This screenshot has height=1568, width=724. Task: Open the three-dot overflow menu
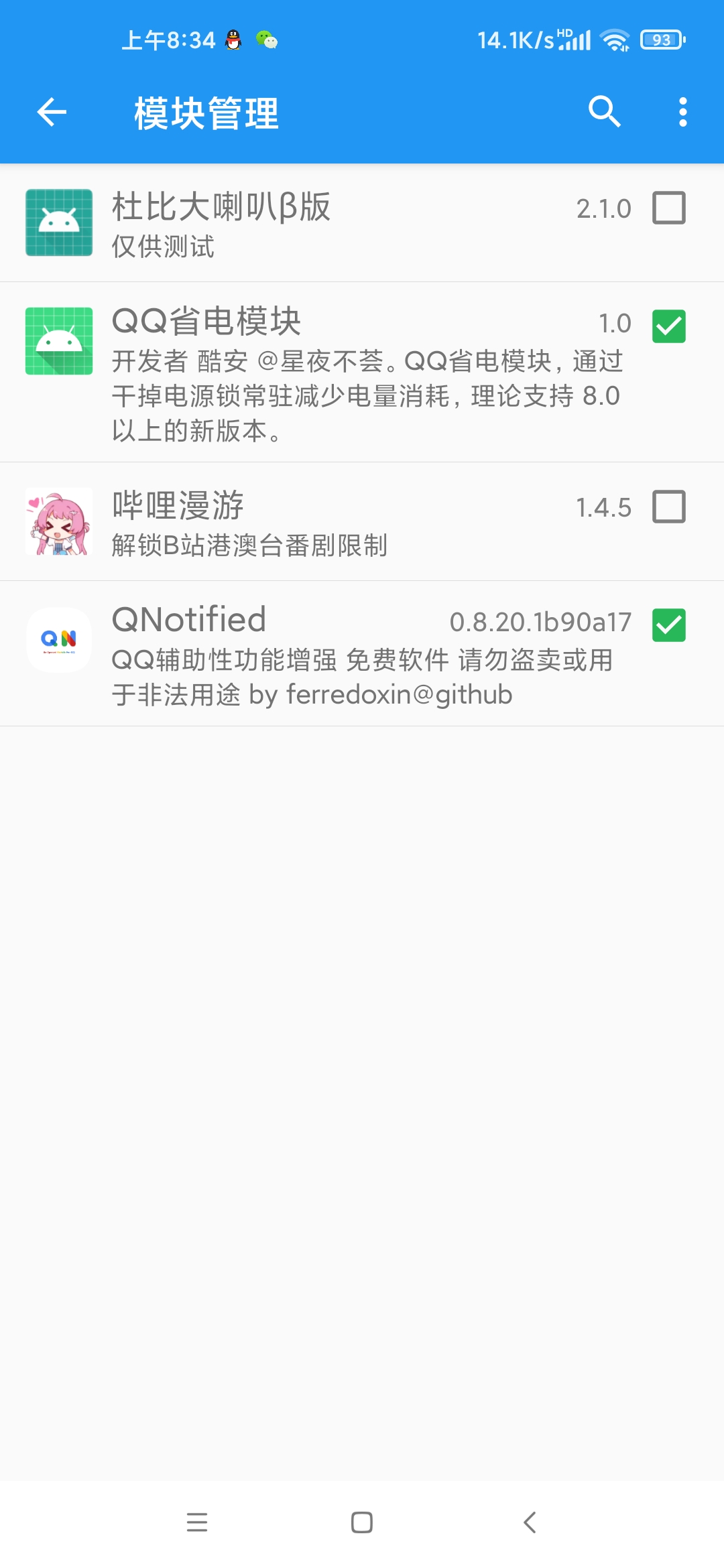(682, 112)
